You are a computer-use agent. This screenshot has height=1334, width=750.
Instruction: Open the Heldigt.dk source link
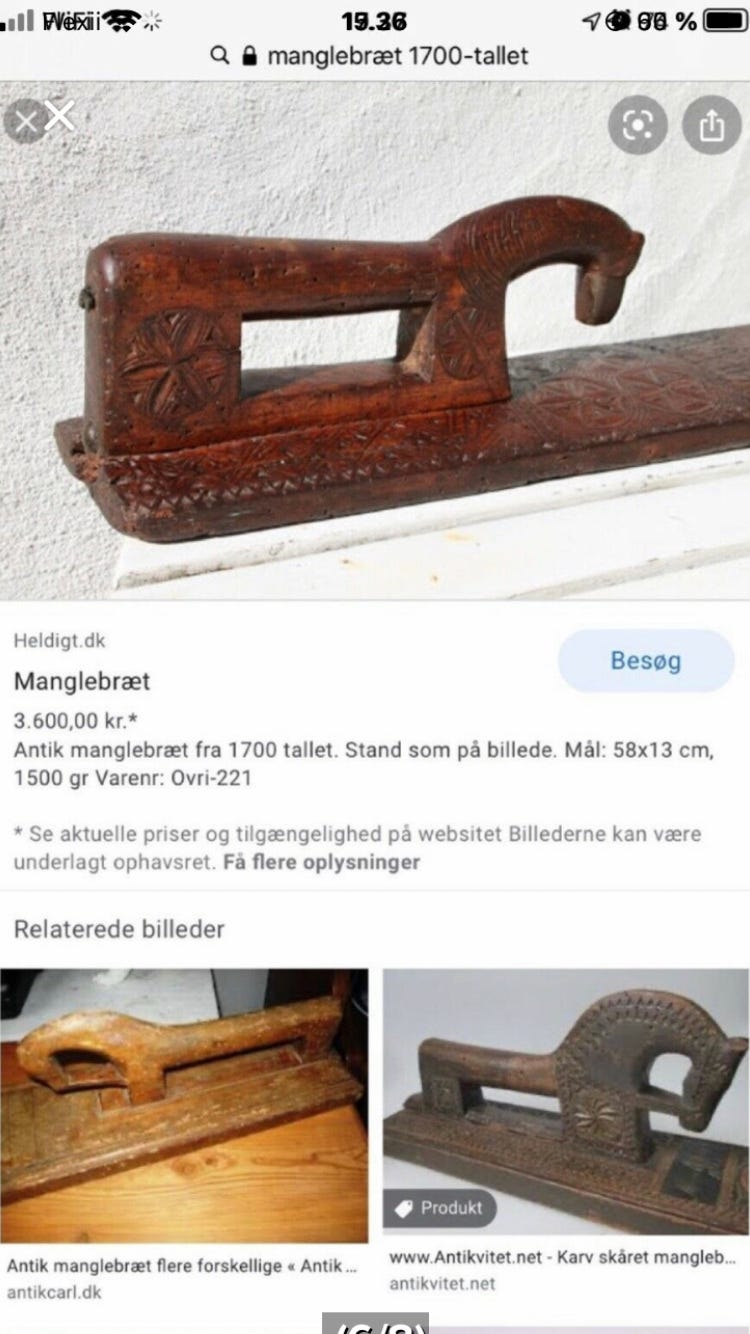60,641
